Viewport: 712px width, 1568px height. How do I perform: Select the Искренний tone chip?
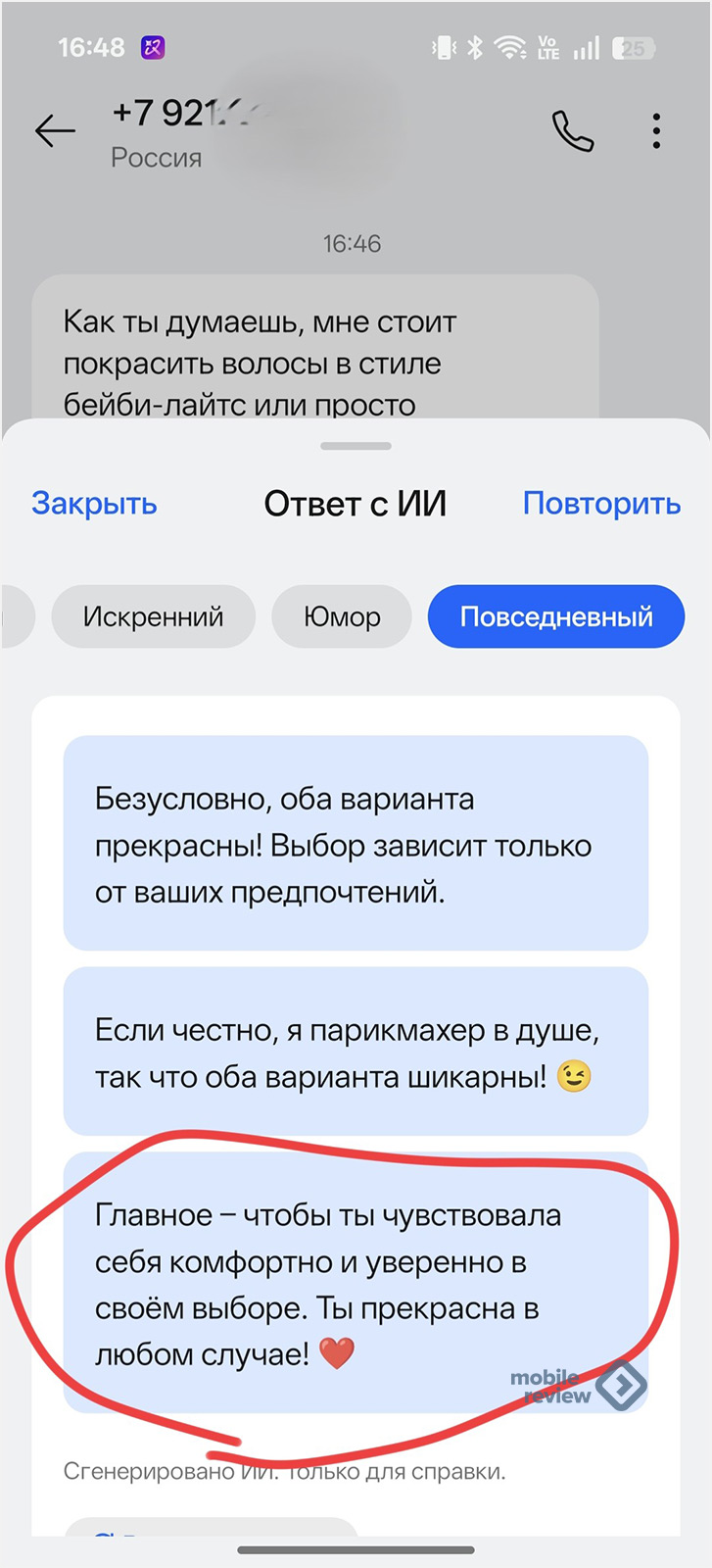(154, 616)
